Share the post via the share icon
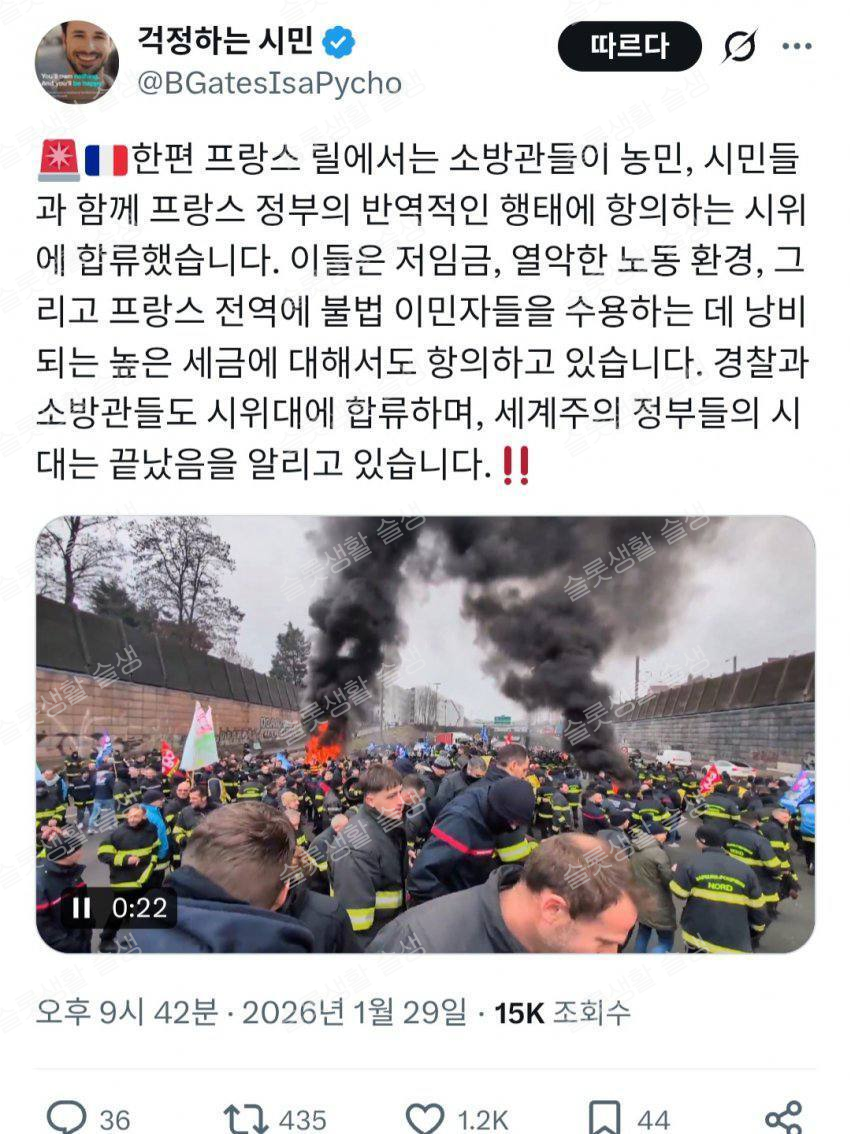This screenshot has width=850, height=1134. pyautogui.click(x=783, y=1118)
